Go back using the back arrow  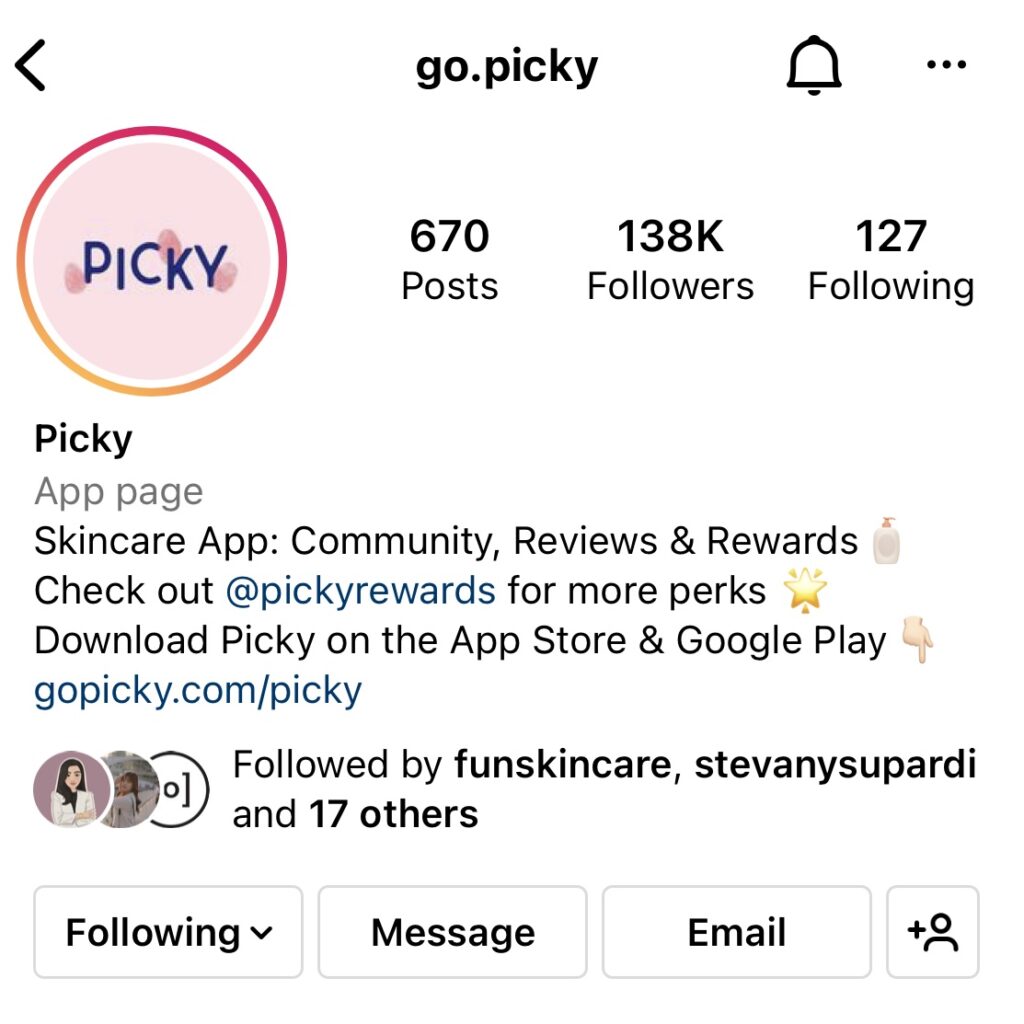click(32, 67)
